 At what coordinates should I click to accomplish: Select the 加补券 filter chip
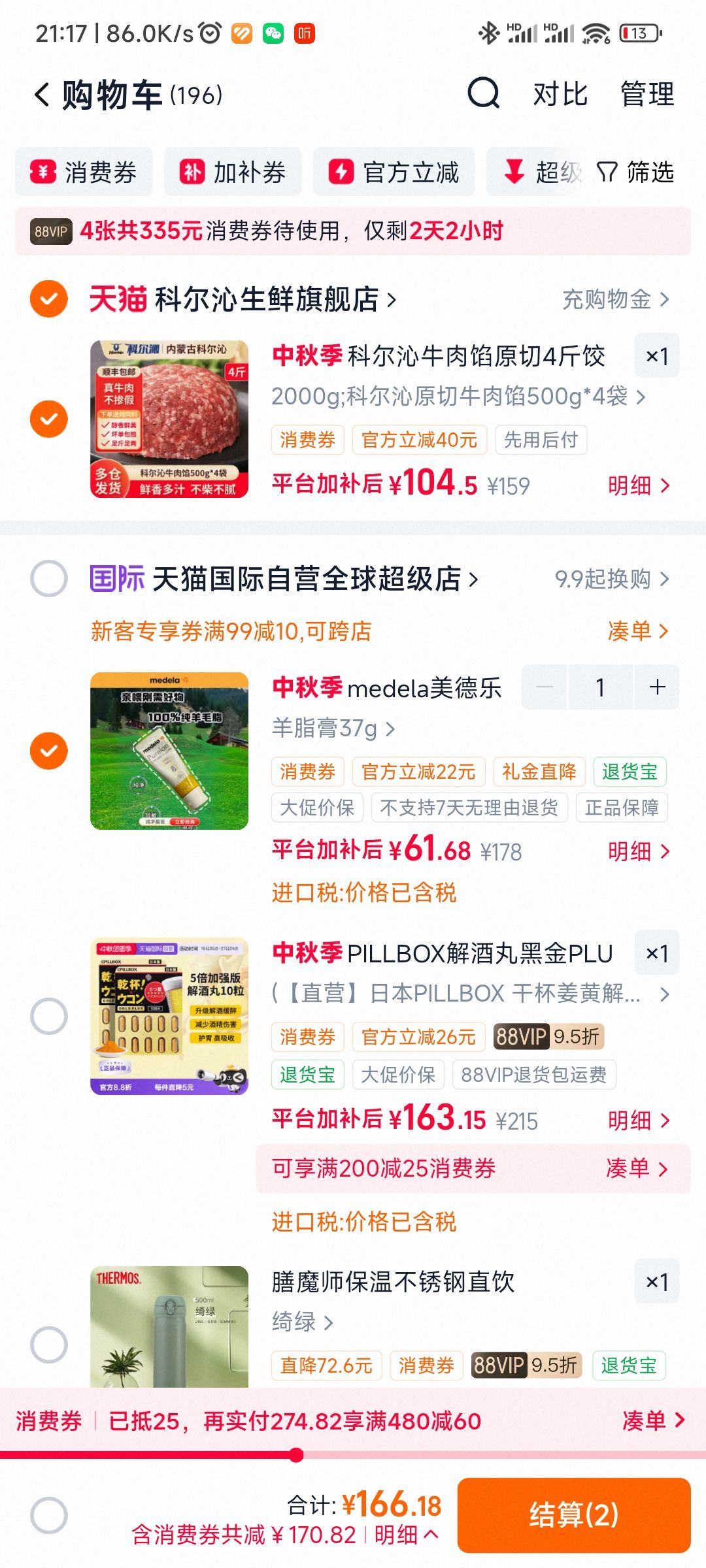(233, 172)
